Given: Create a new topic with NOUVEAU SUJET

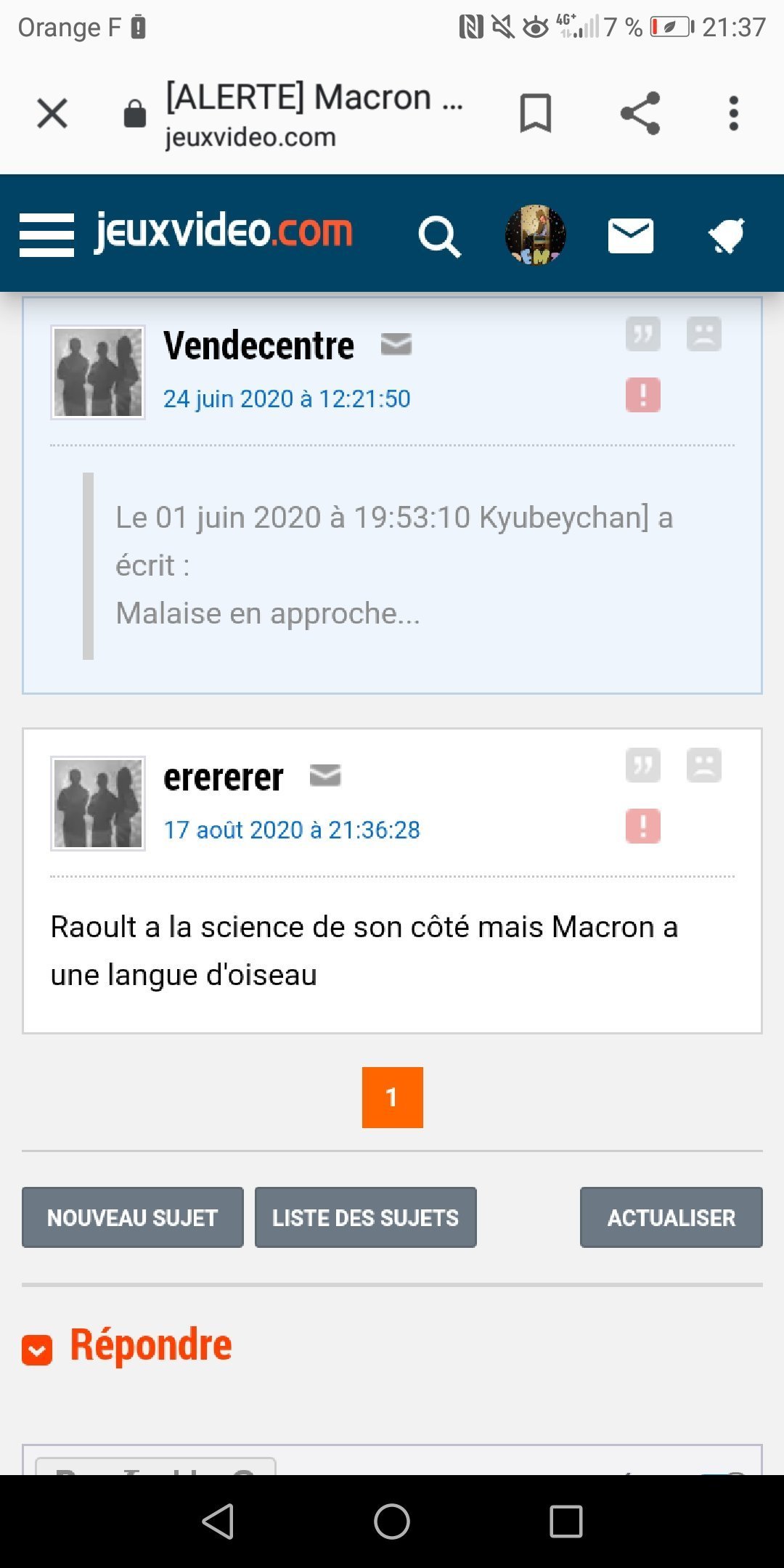Looking at the screenshot, I should coord(133,1217).
